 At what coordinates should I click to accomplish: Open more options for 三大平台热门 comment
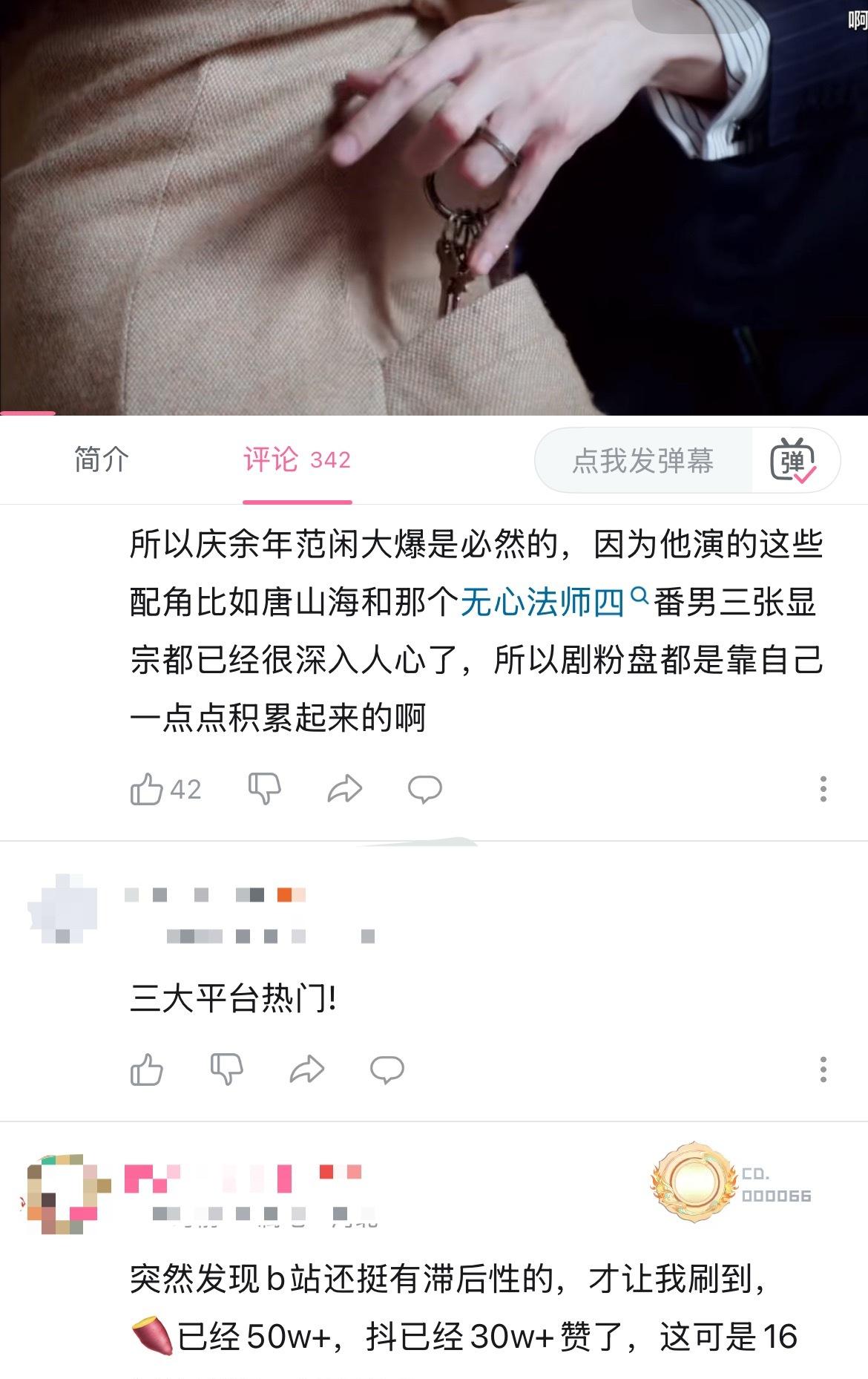(823, 1070)
